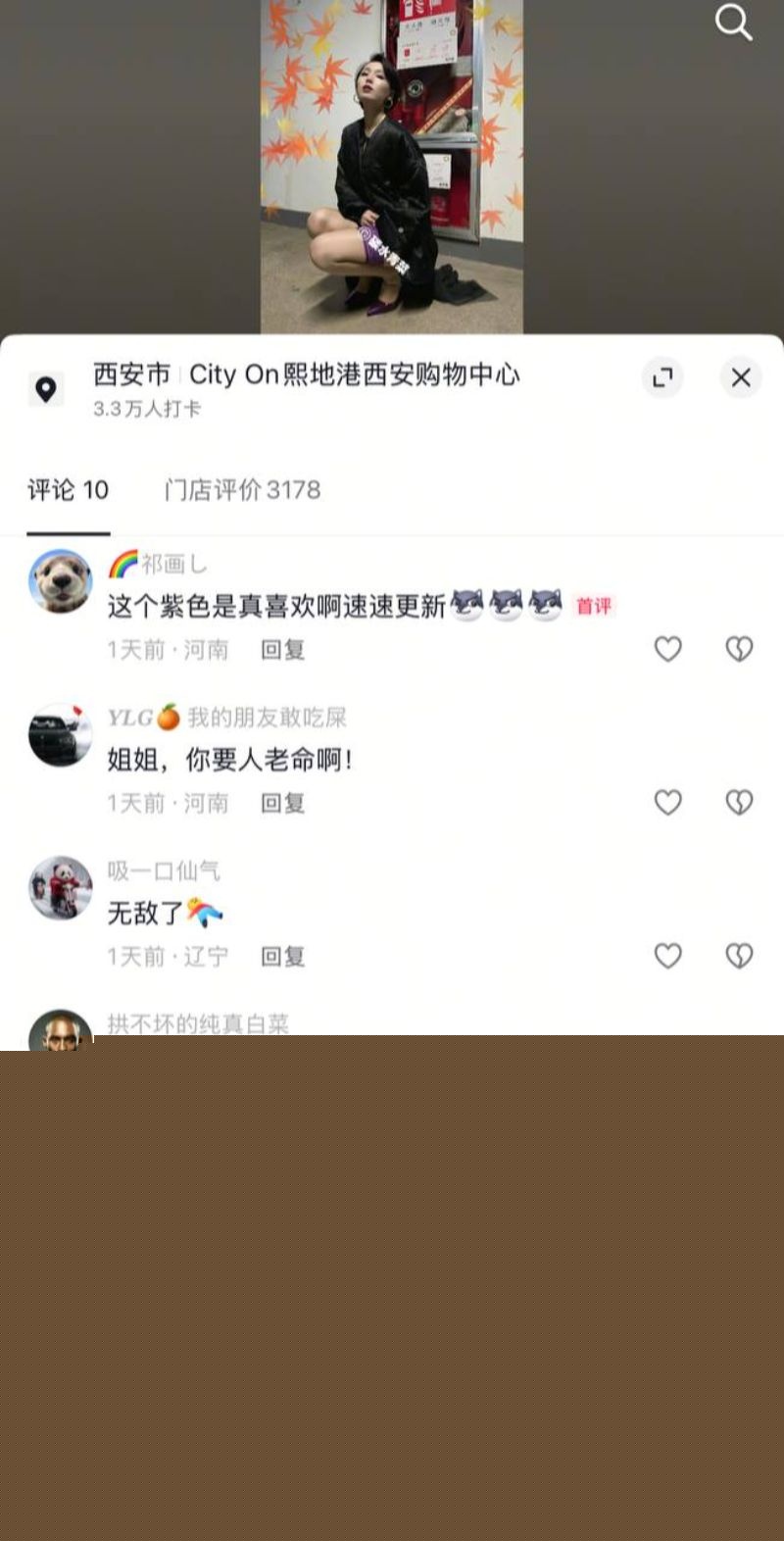
Task: Open the expand-to-fullscreen icon beside the close button
Action: point(662,377)
